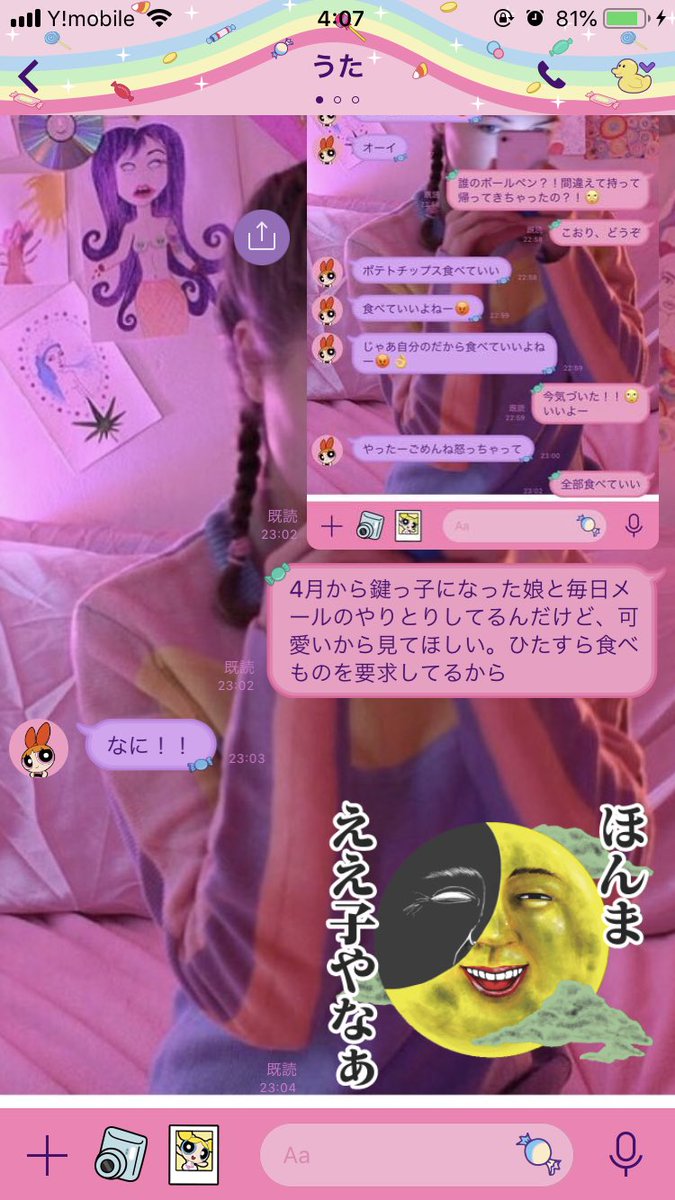675x1200 pixels.
Task: Open the camera from the bottom bar
Action: click(x=122, y=1155)
